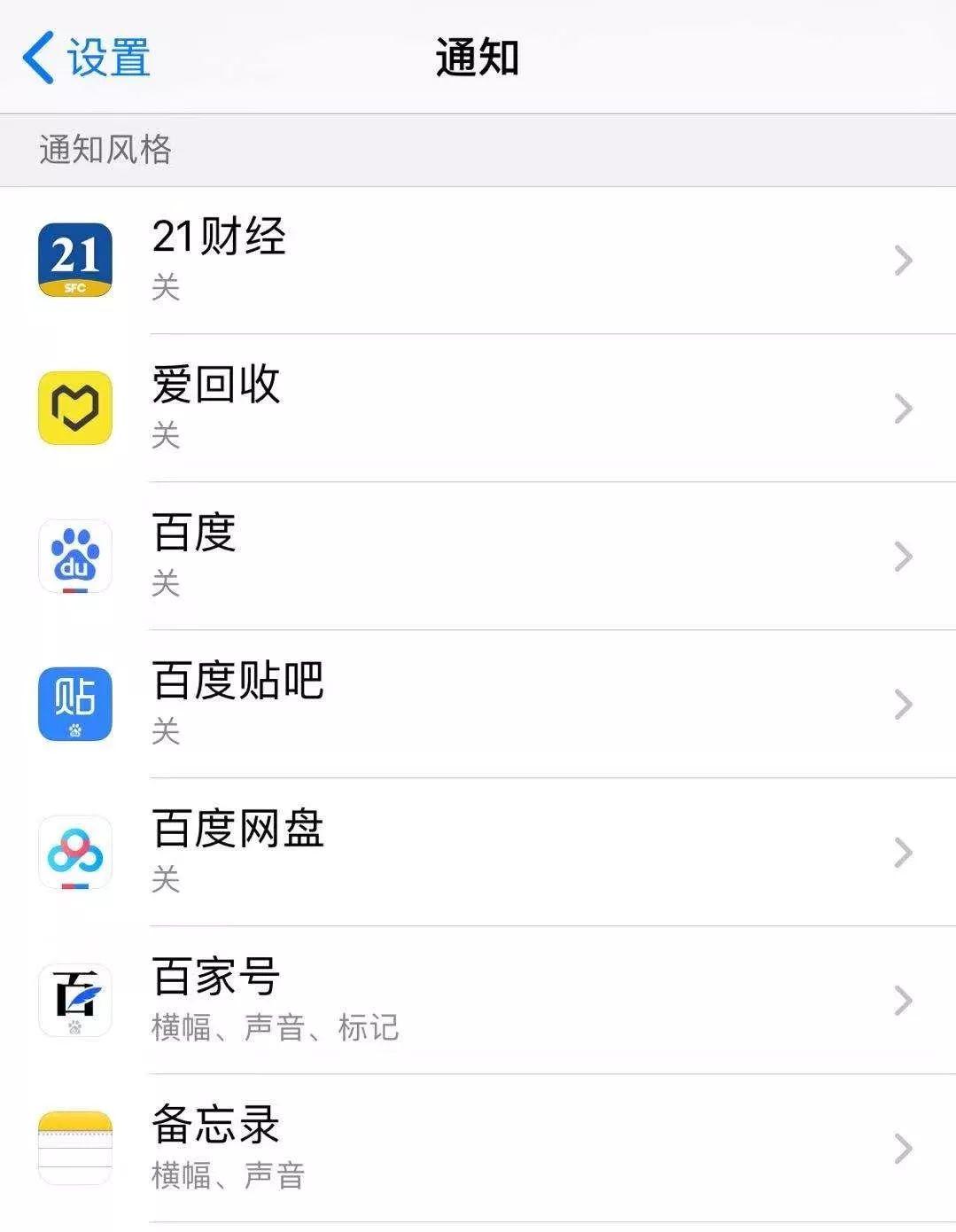Tap the 百度贴吧 blue app icon

76,705
